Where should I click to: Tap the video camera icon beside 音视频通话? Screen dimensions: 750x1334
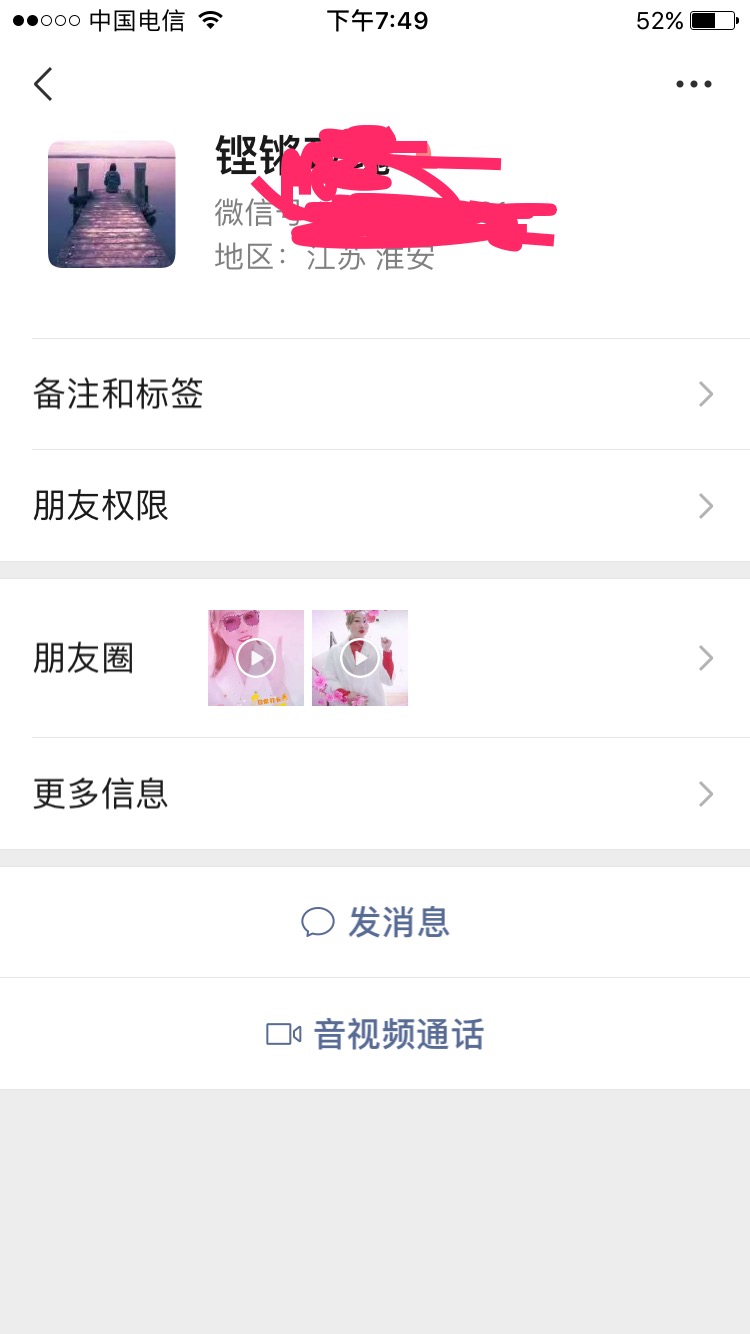click(283, 1035)
